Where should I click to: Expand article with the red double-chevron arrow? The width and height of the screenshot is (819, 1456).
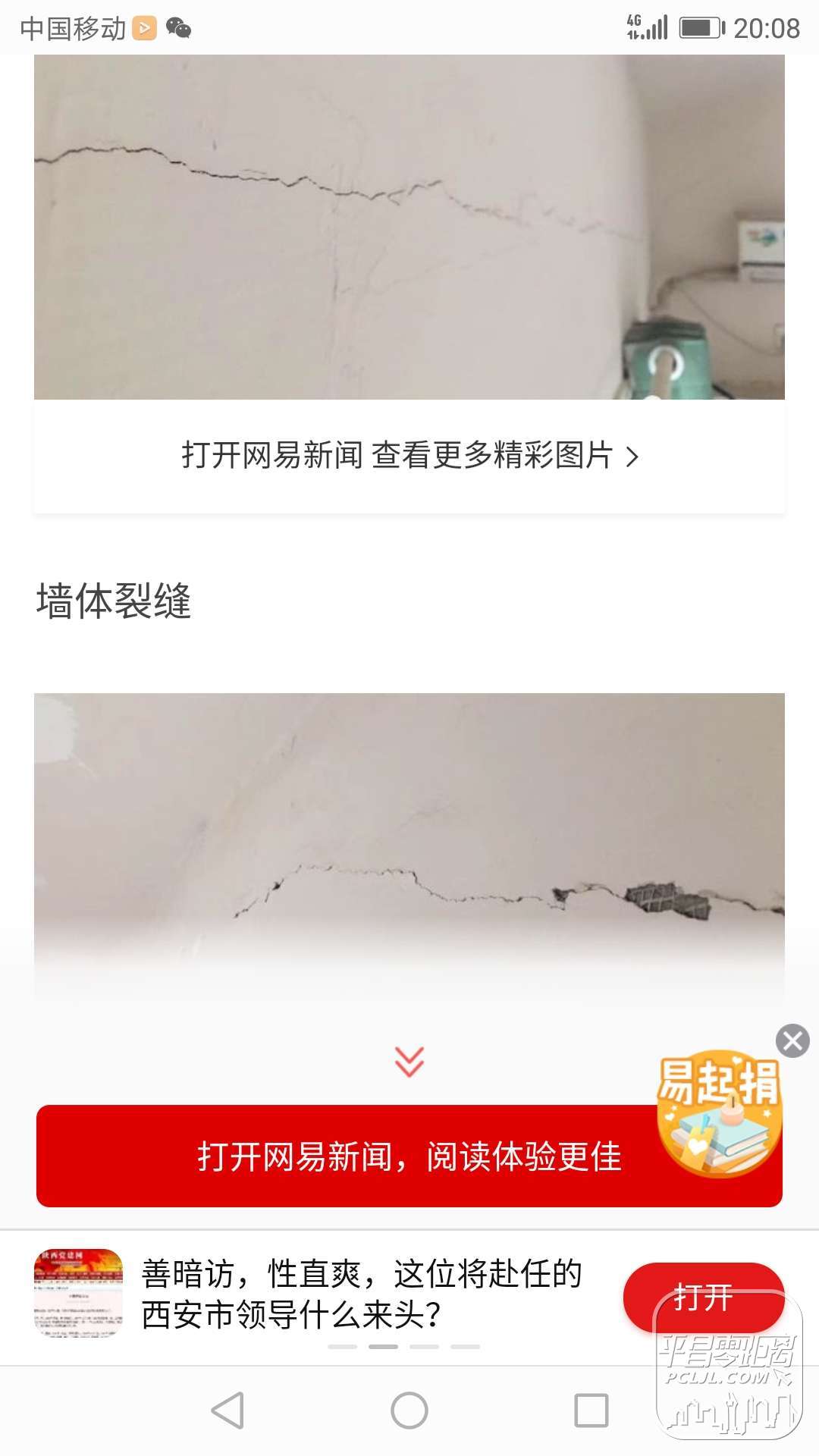[x=409, y=1062]
